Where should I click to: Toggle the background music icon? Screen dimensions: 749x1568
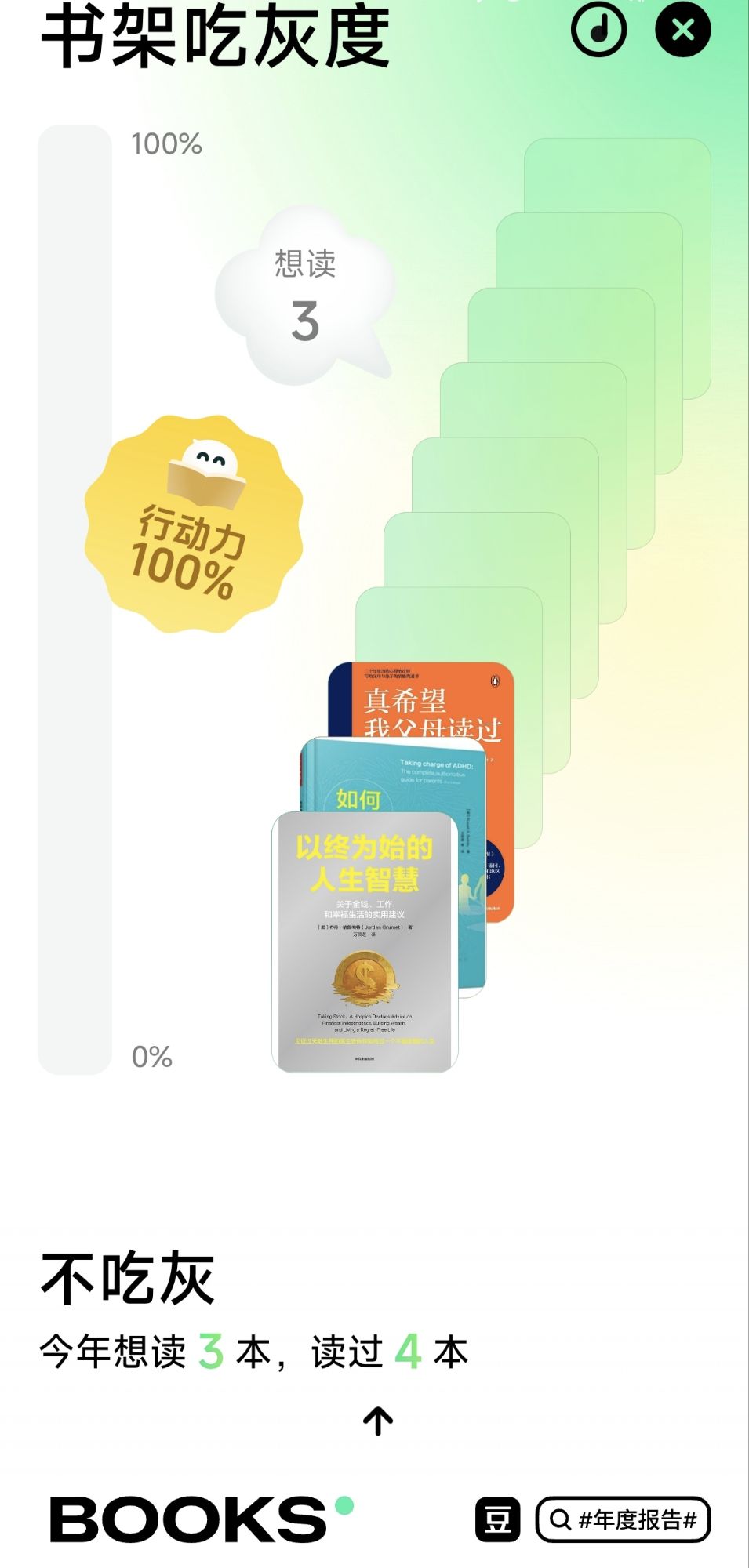[x=599, y=29]
